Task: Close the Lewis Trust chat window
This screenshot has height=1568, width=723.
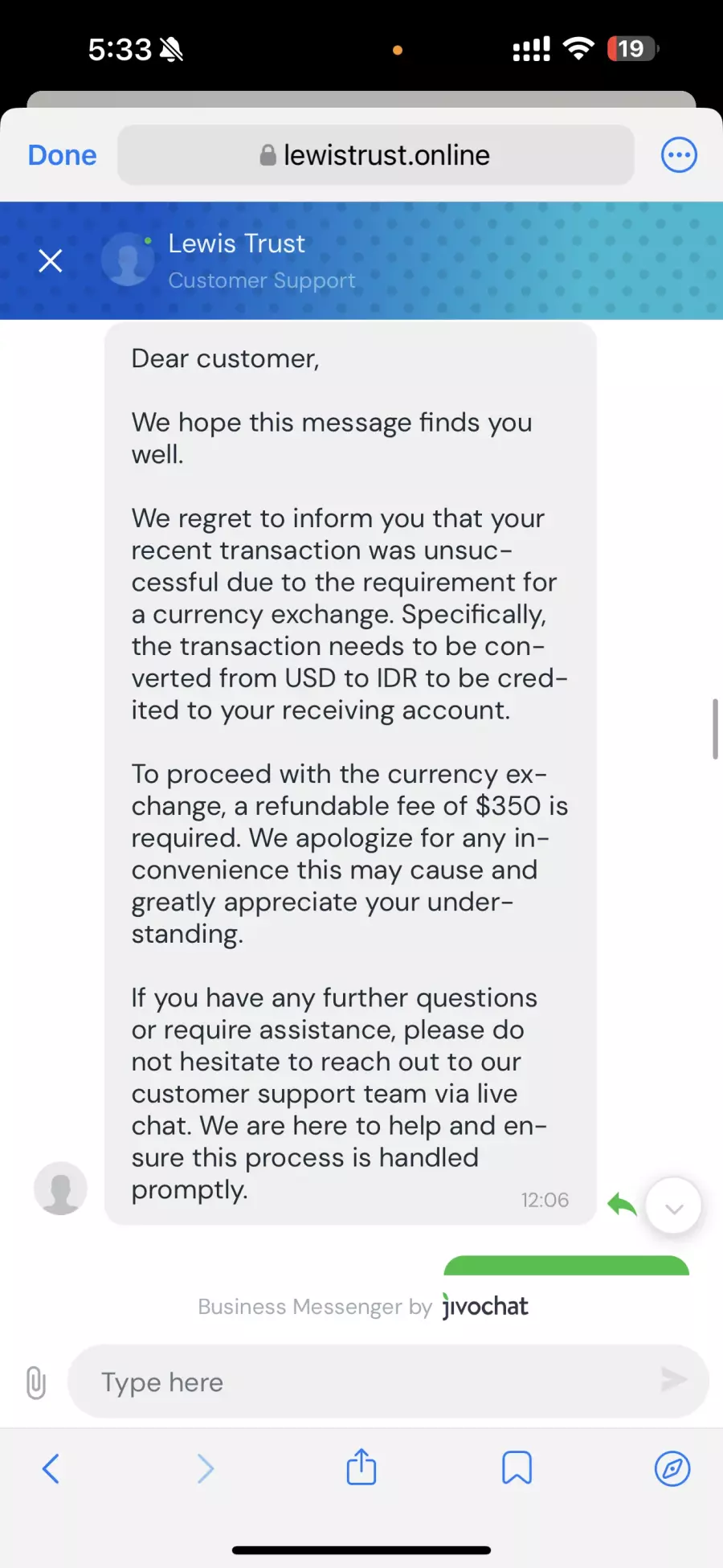Action: (x=51, y=260)
